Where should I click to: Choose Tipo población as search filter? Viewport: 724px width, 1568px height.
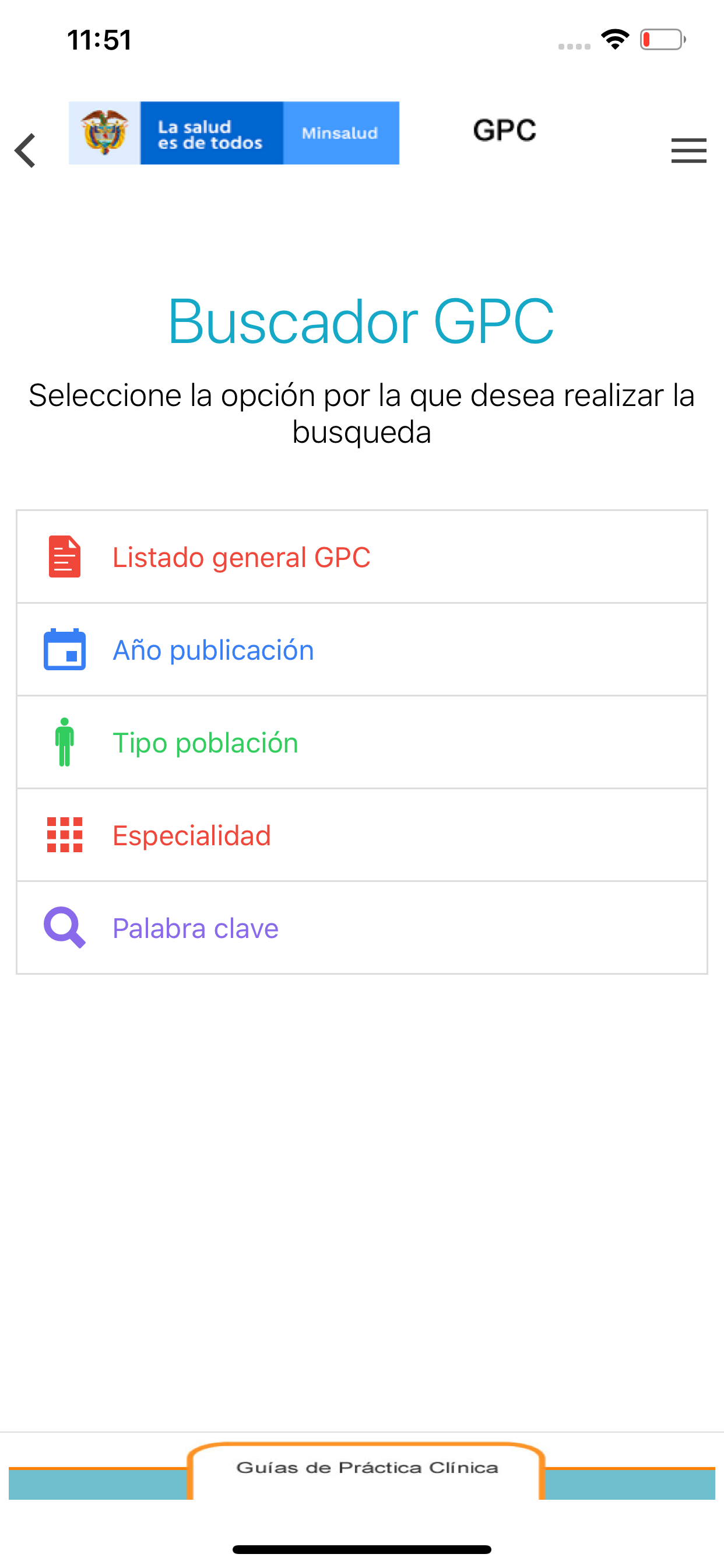point(205,742)
